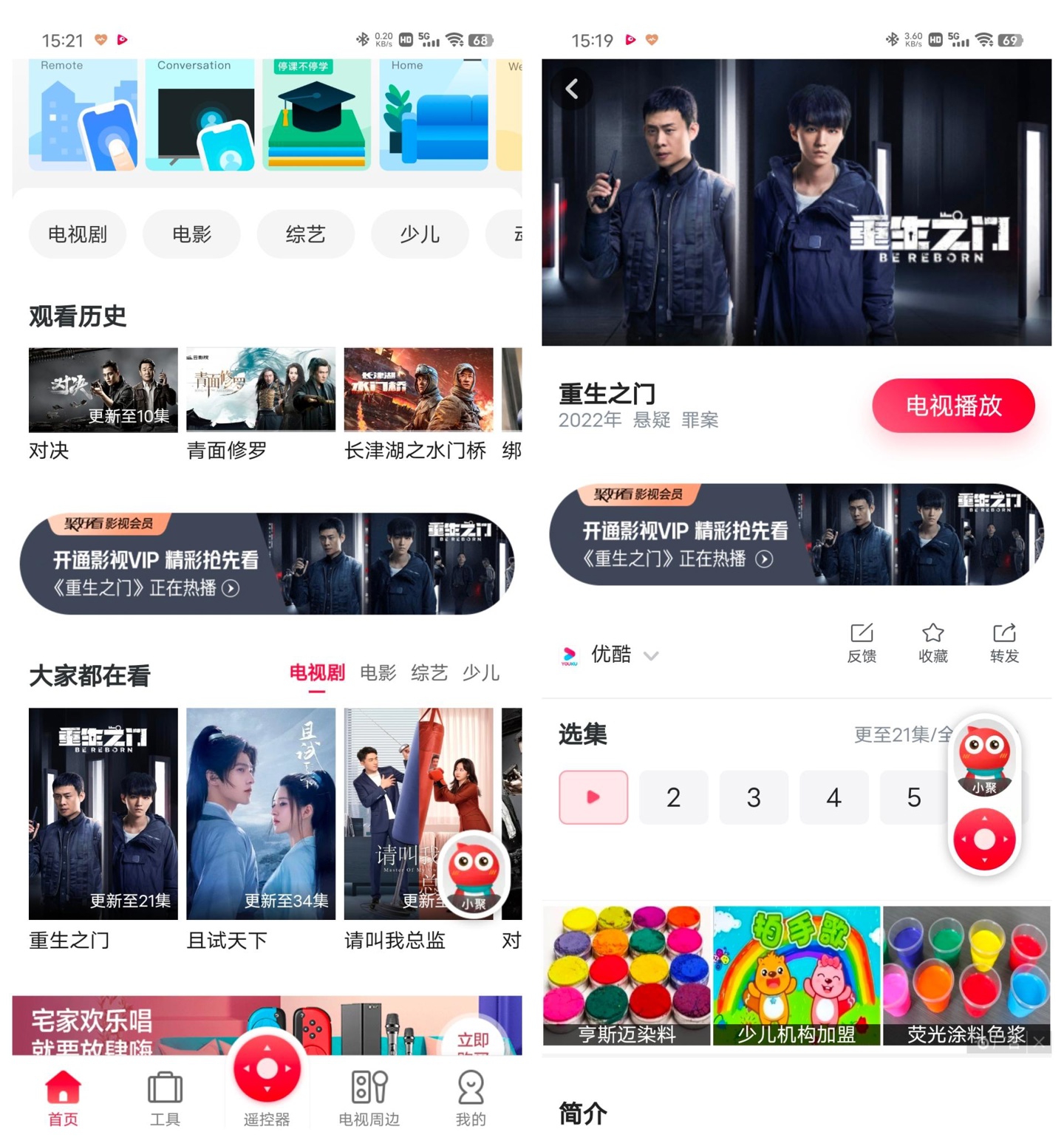The image size is (1064, 1146).
Task: Expand the 优酷 source dropdown chevron
Action: pyautogui.click(x=651, y=655)
